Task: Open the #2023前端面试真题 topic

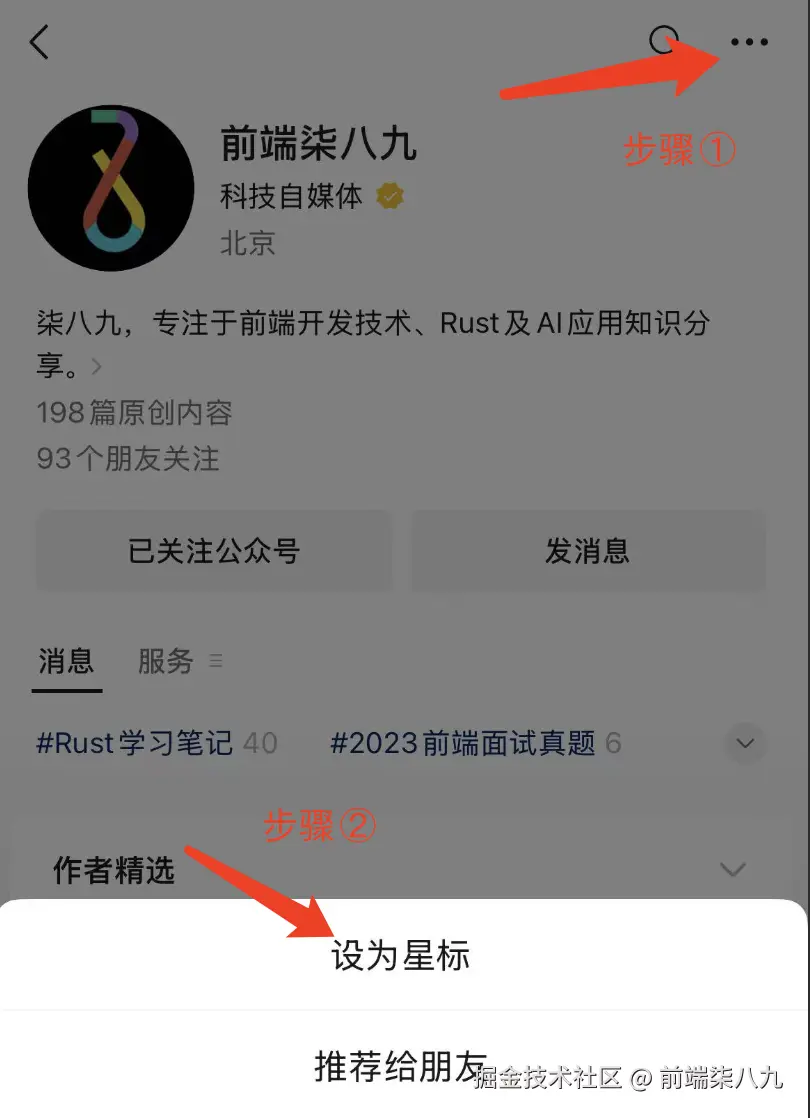Action: 476,743
